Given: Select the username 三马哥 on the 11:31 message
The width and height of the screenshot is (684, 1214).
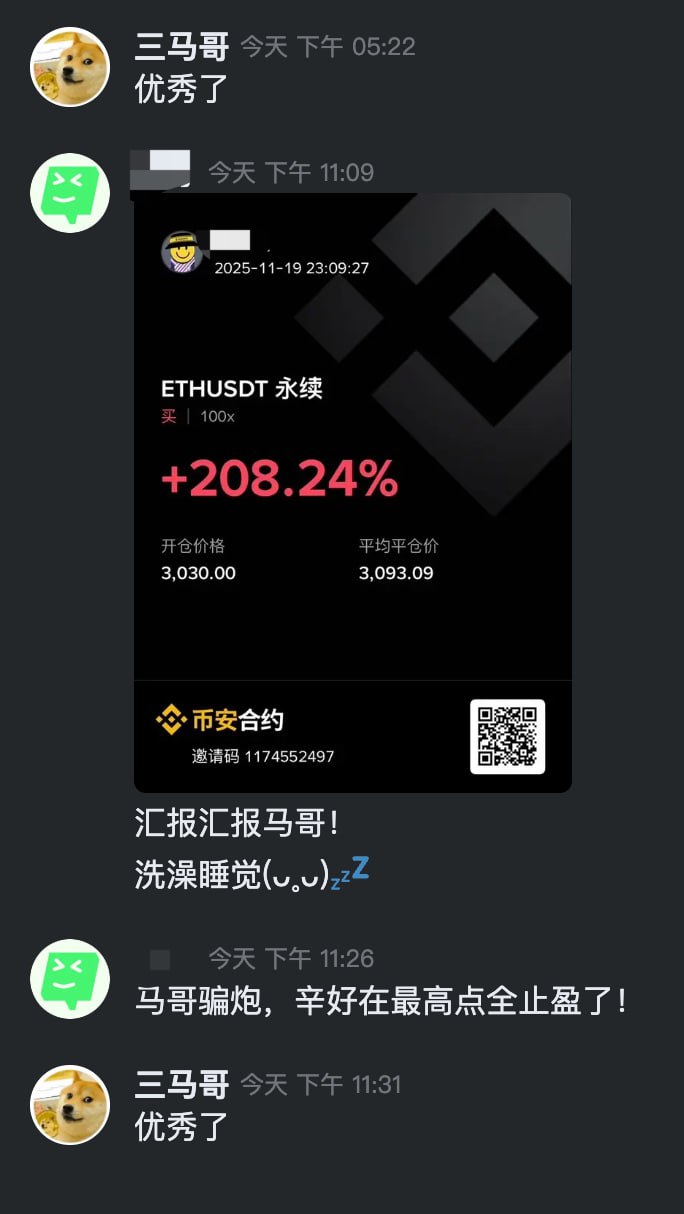Looking at the screenshot, I should 182,1084.
